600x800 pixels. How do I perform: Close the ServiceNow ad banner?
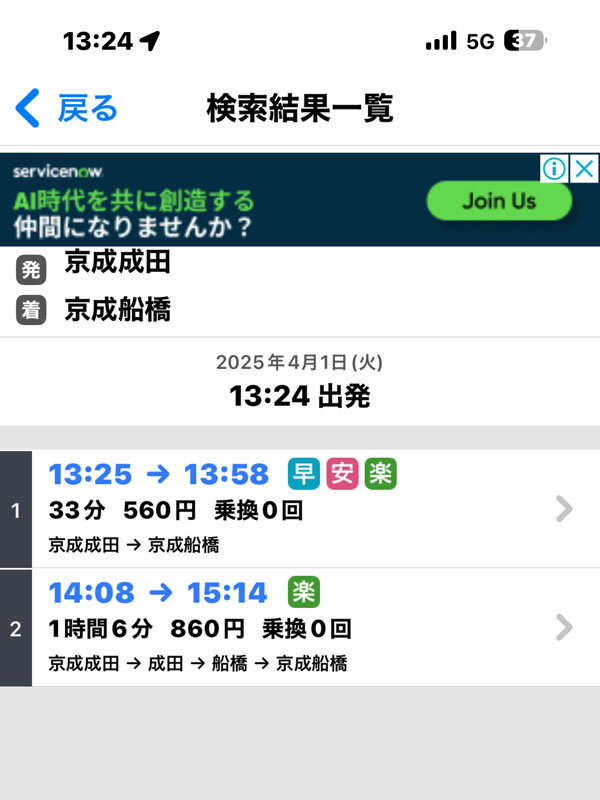click(x=584, y=169)
